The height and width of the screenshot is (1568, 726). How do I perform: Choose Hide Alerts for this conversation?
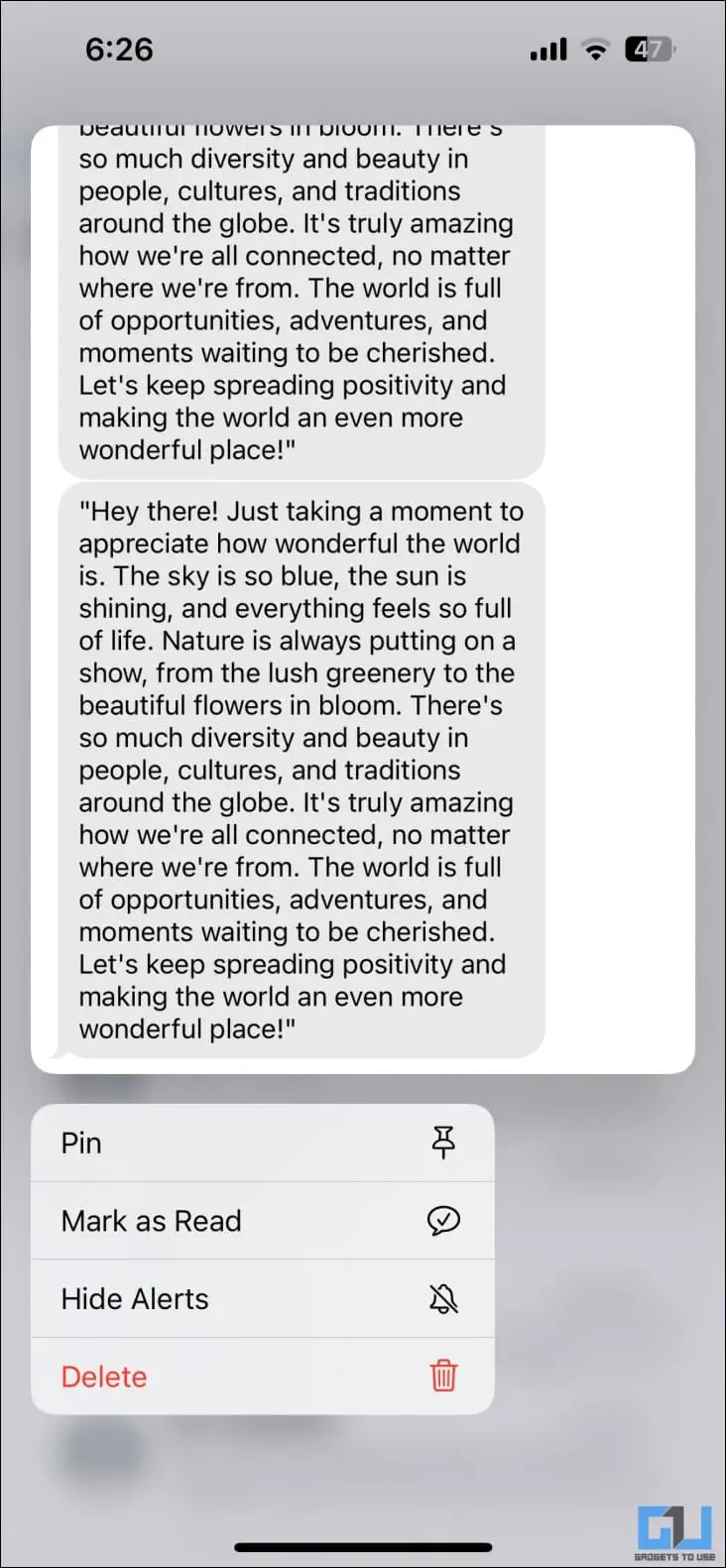click(x=262, y=1299)
